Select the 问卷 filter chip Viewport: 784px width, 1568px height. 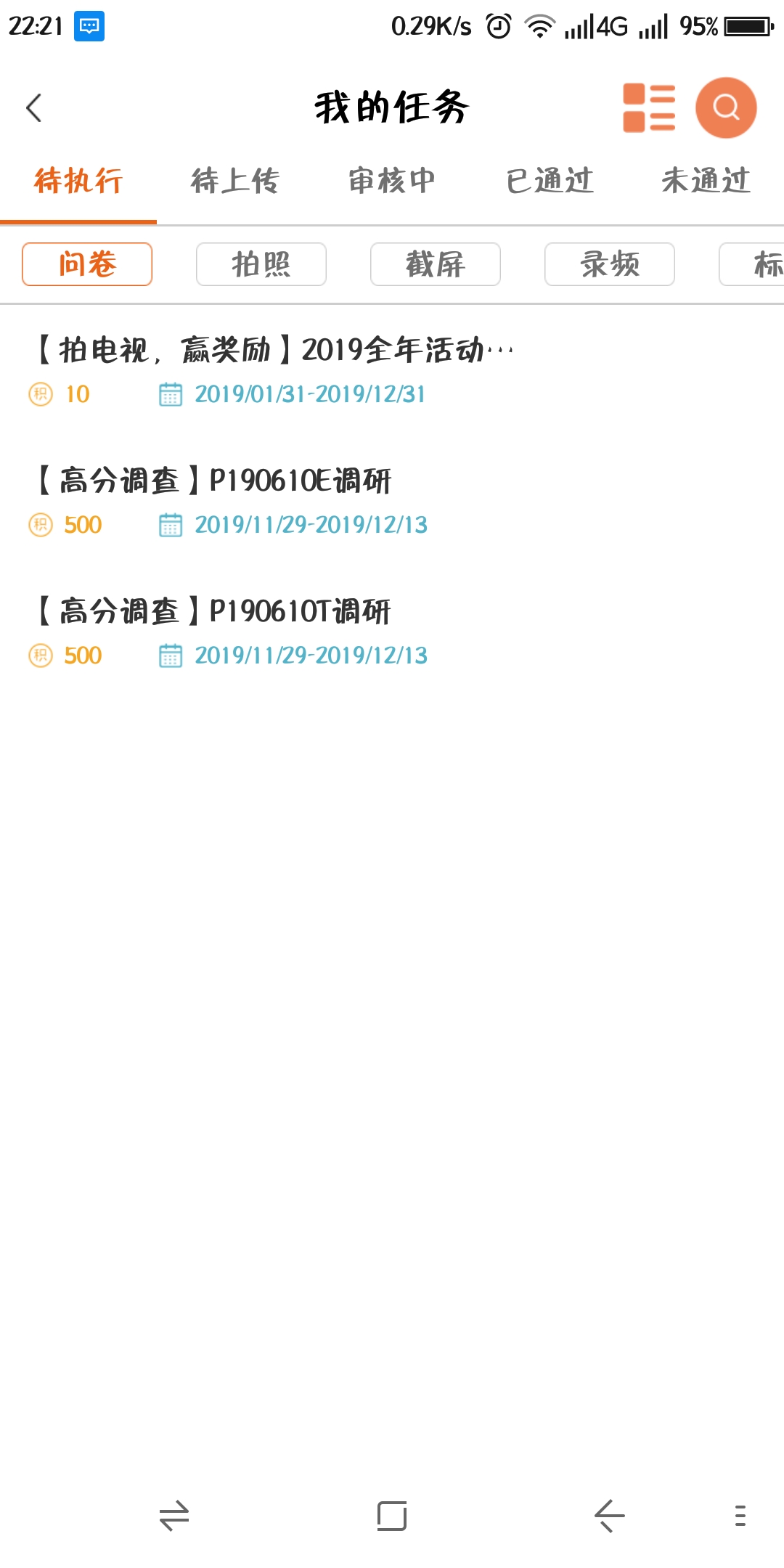tap(87, 264)
